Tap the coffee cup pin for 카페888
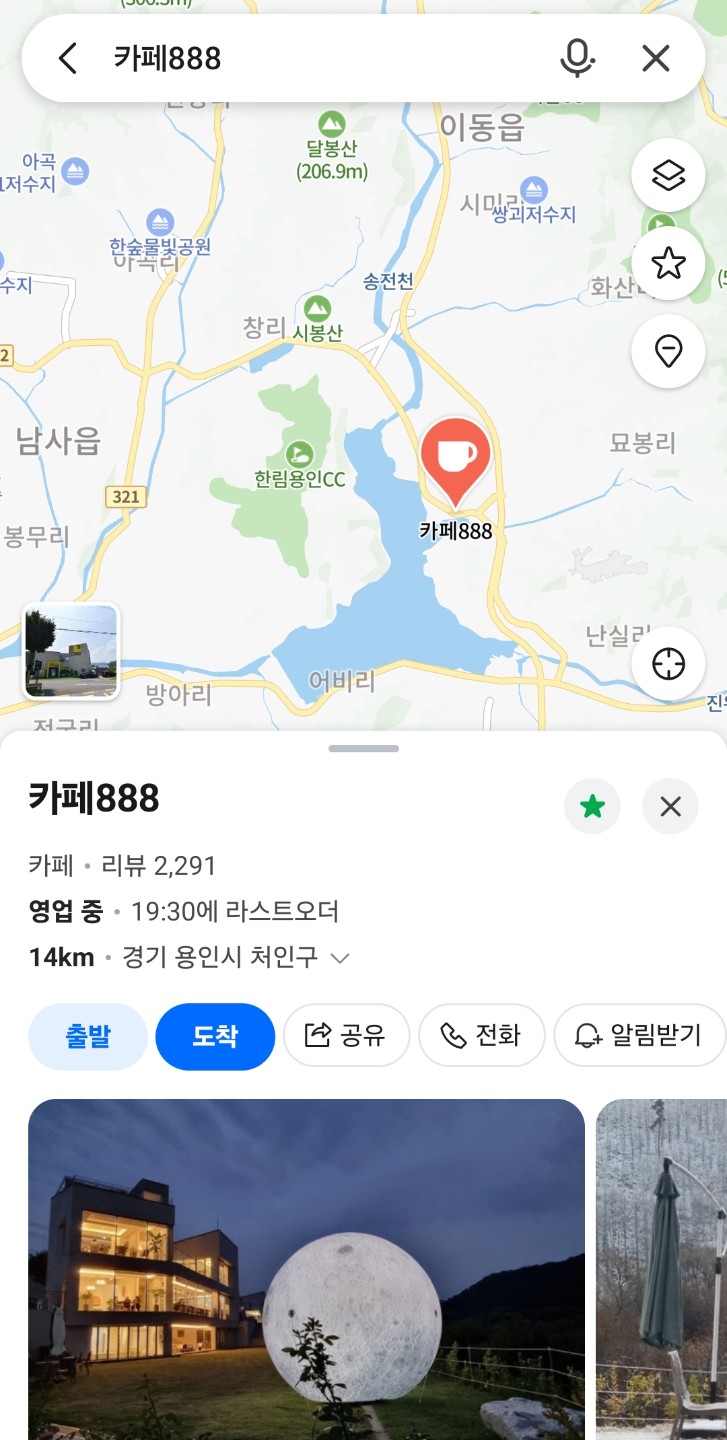 [x=456, y=455]
